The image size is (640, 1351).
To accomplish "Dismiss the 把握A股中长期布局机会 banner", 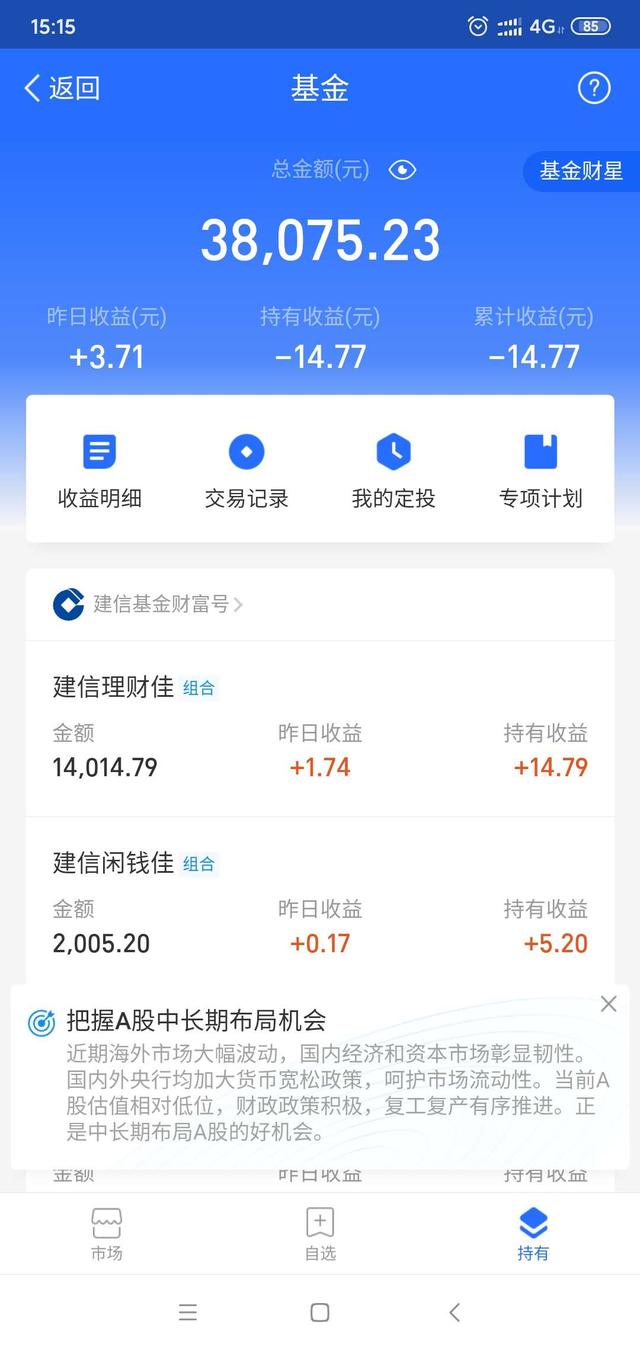I will pos(608,1004).
